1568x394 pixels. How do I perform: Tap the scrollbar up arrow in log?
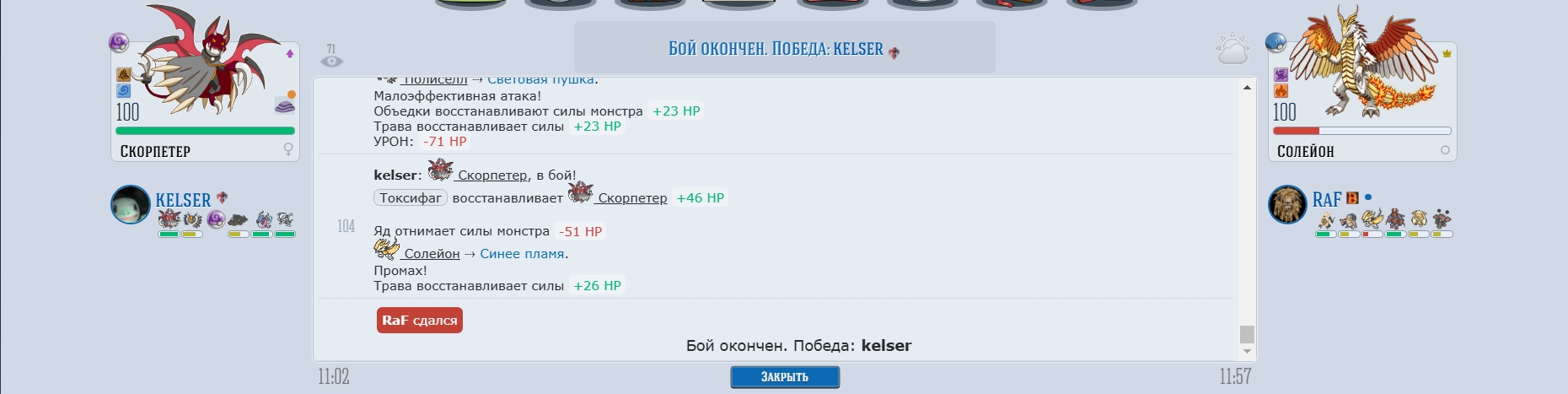pyautogui.click(x=1247, y=87)
